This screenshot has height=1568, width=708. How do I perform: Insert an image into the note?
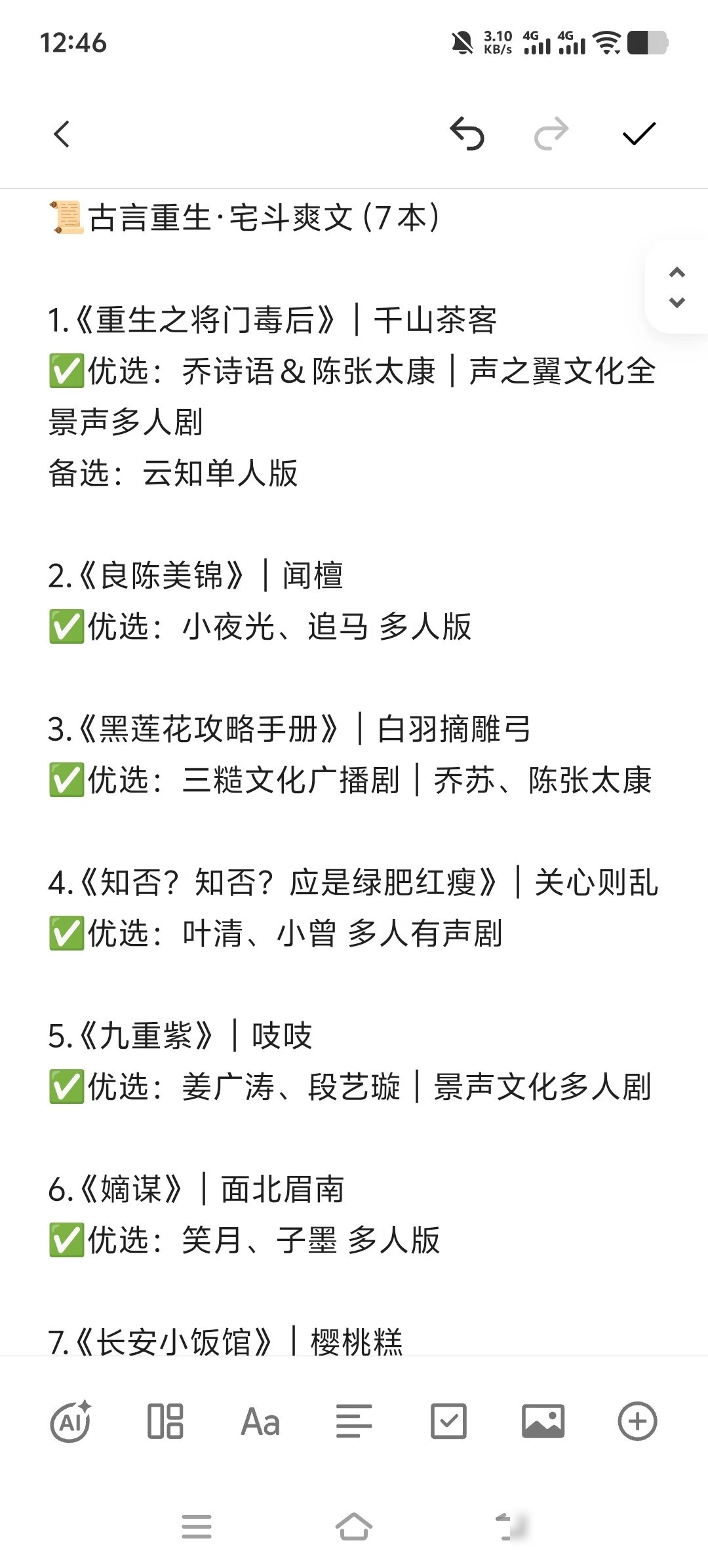[x=543, y=1422]
